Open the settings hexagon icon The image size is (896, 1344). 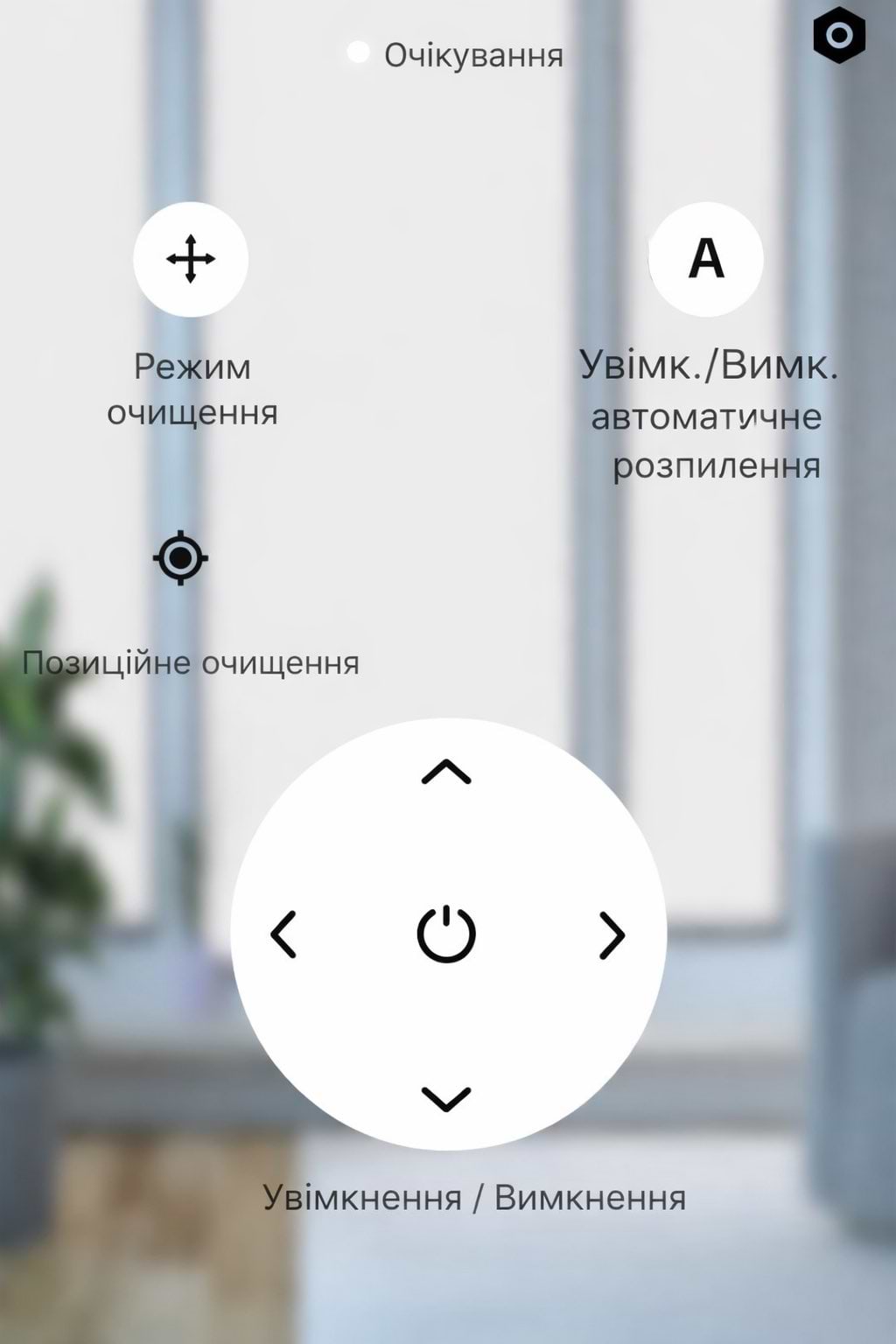coord(838,36)
